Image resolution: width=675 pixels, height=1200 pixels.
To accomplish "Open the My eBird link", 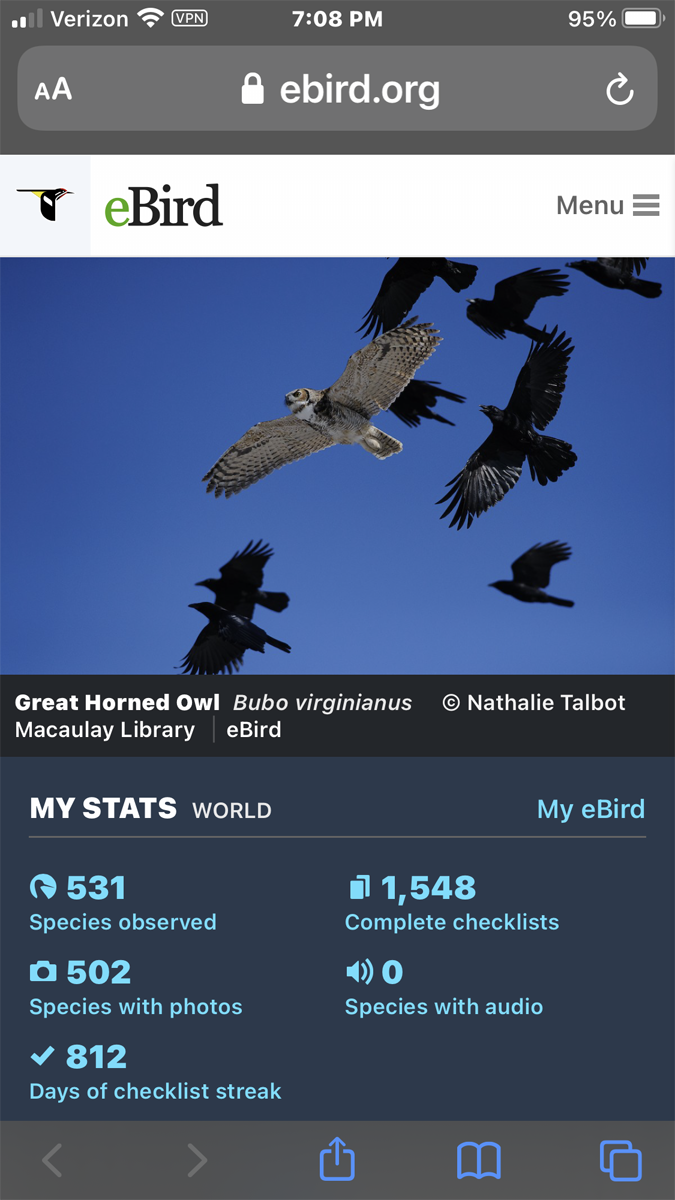I will click(x=590, y=809).
